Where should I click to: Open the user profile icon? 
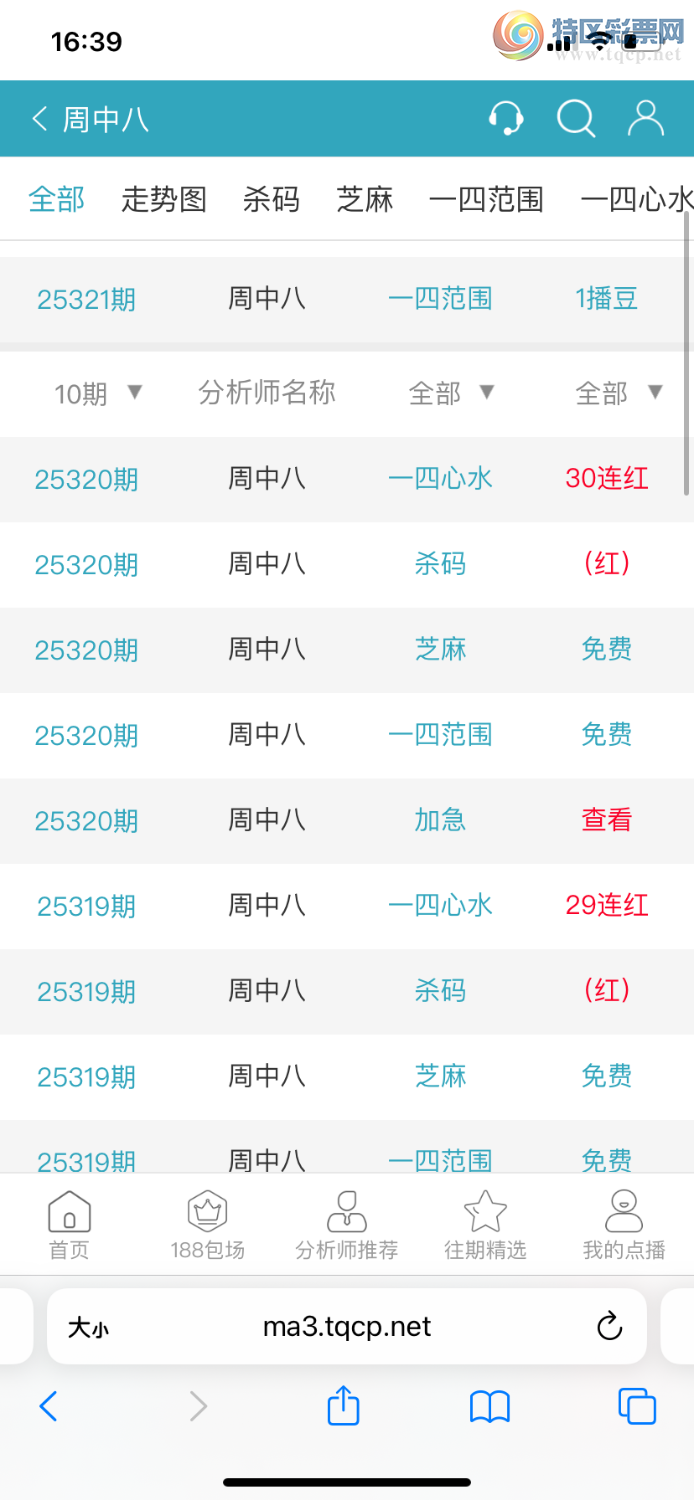pos(645,118)
